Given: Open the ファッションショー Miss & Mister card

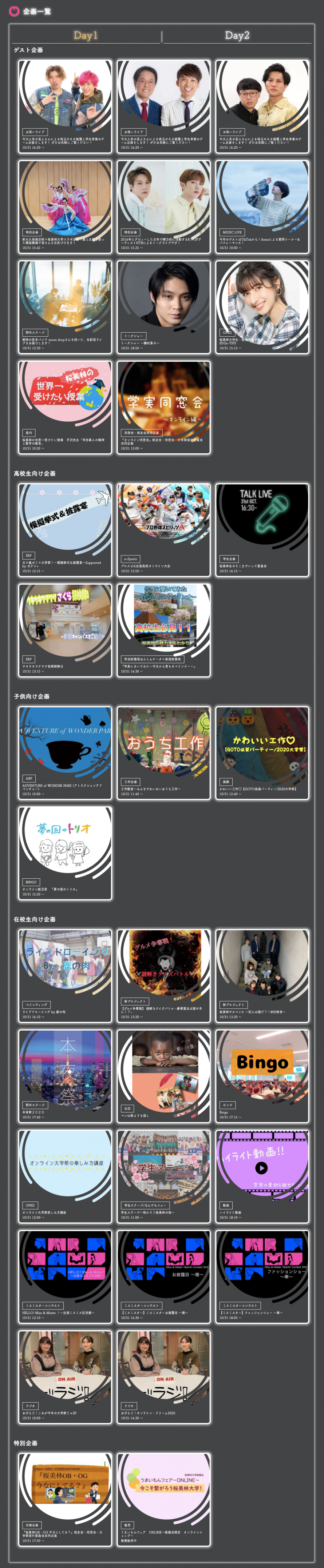Looking at the screenshot, I should [262, 1276].
